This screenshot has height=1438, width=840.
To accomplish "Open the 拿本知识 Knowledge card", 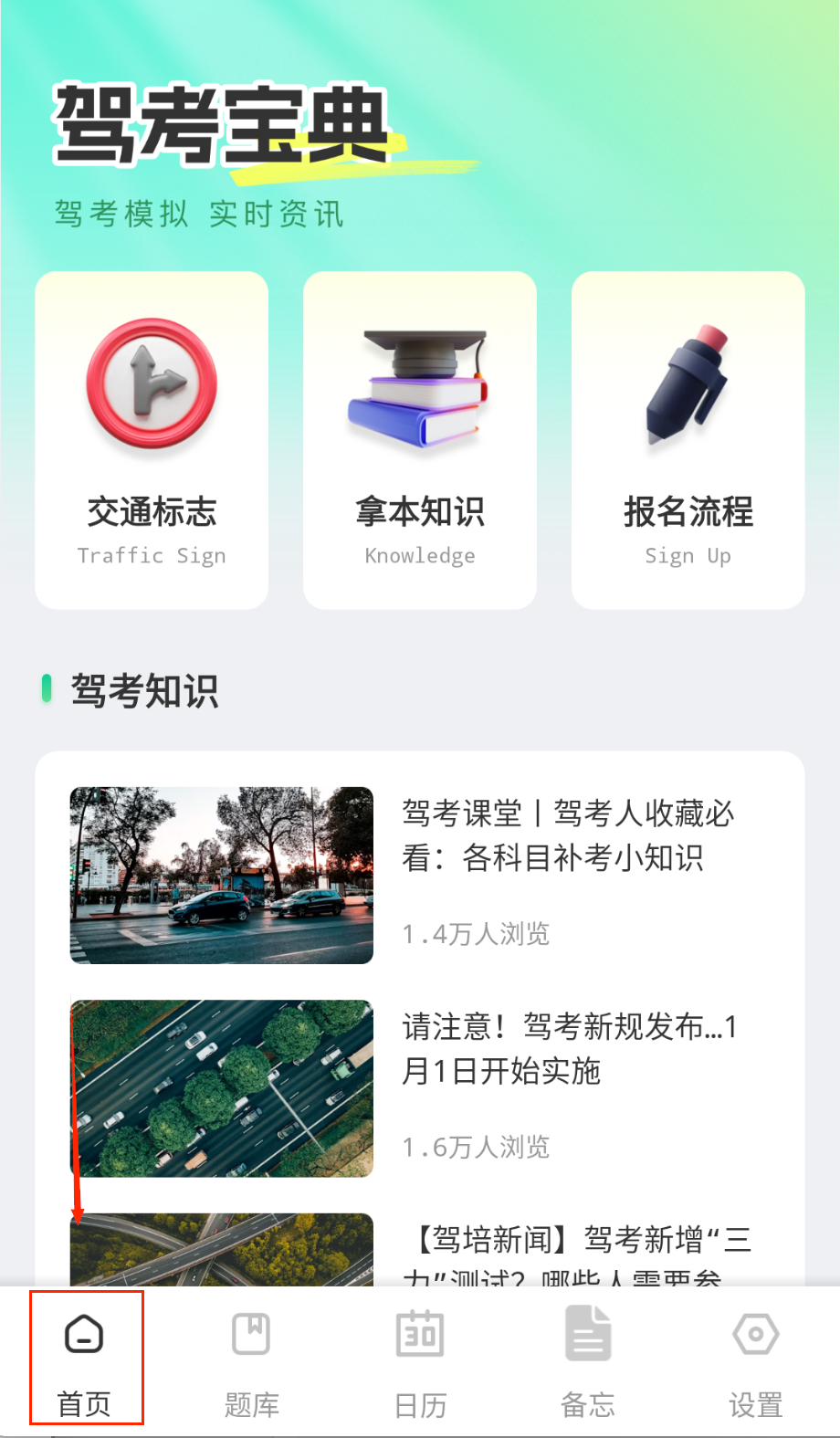I will pyautogui.click(x=420, y=440).
